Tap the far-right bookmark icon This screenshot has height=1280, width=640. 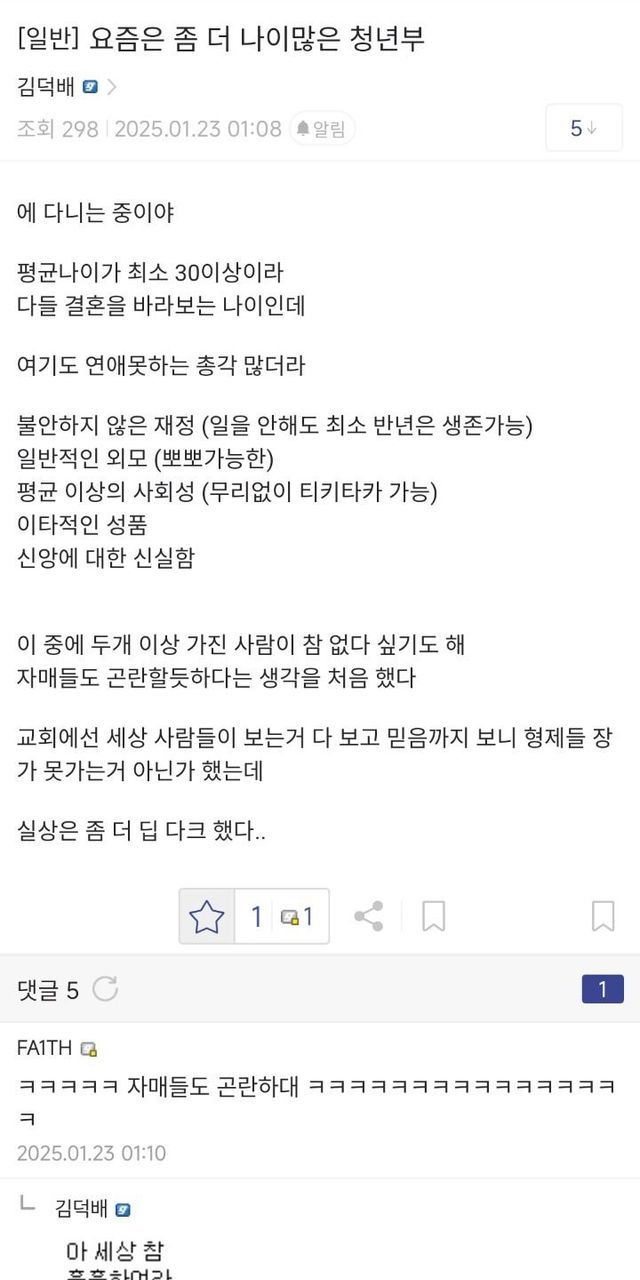(603, 916)
